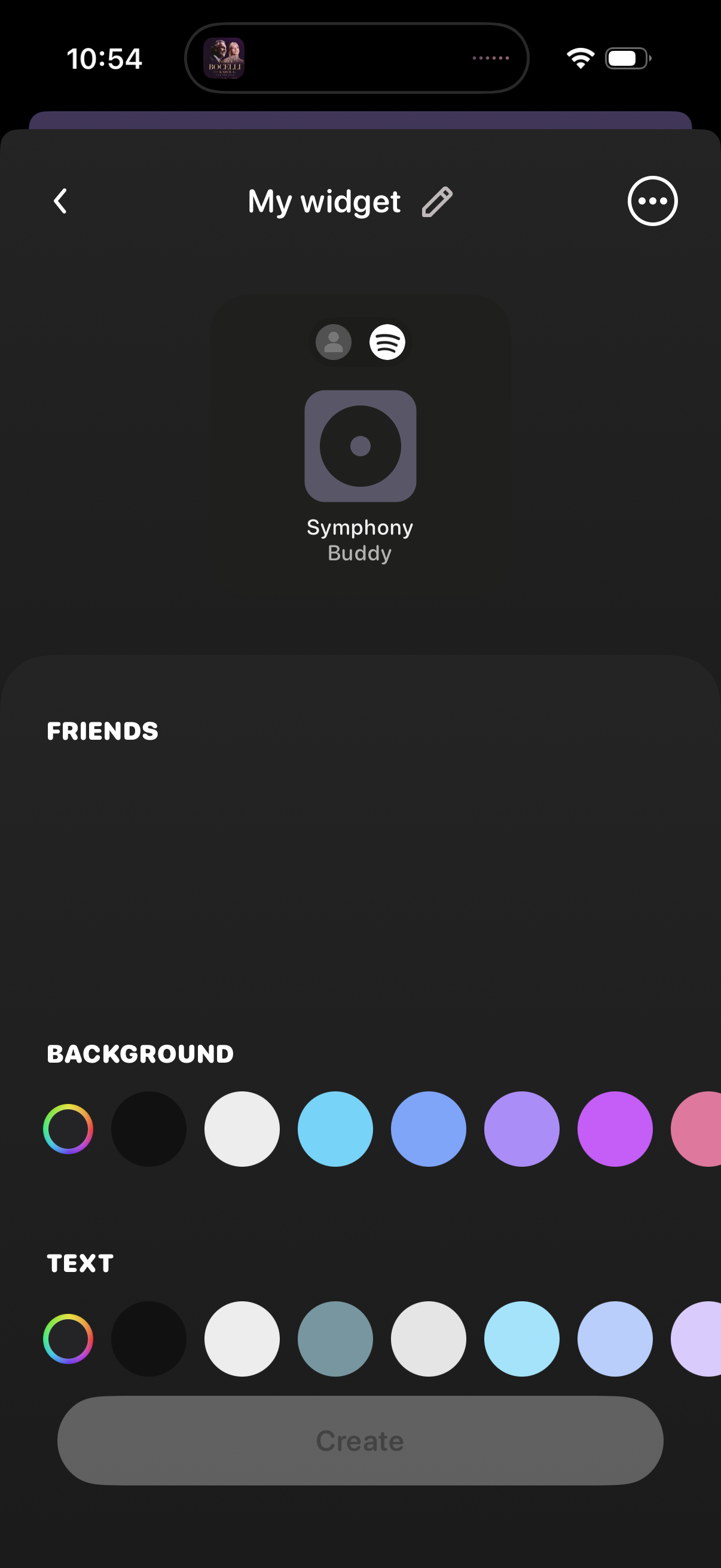The image size is (721, 1568).
Task: Choose sky blue background color
Action: click(x=335, y=1128)
